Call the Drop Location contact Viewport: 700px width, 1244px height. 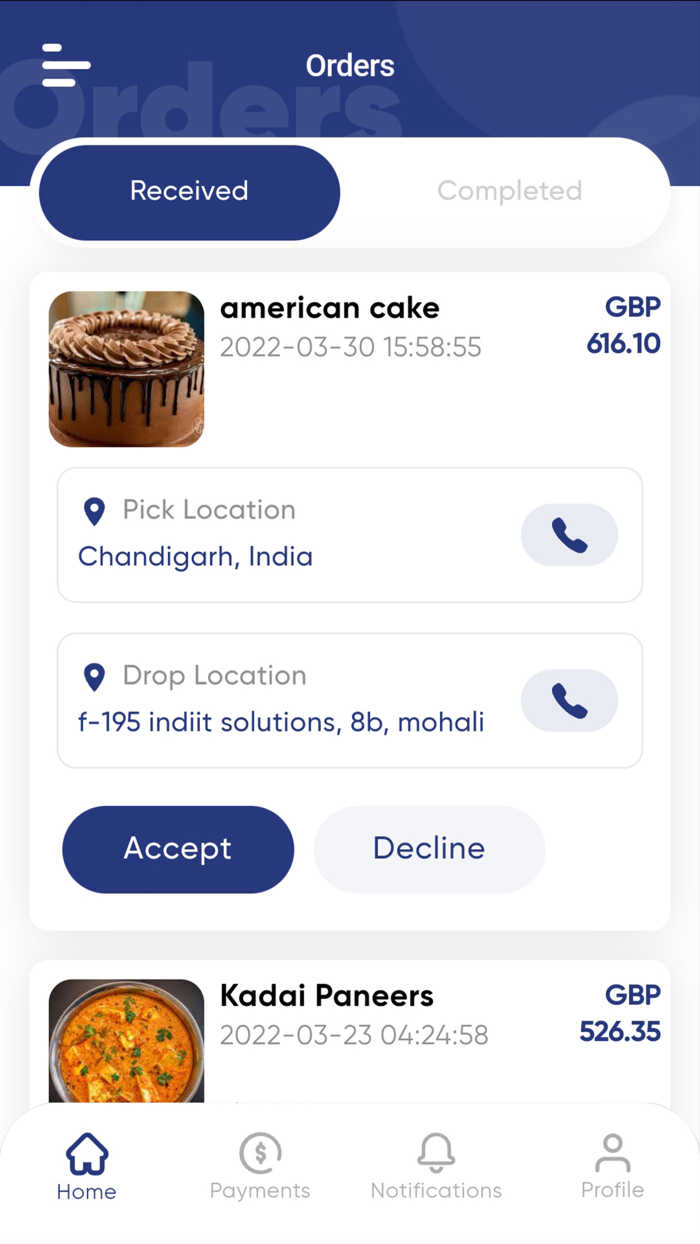569,701
